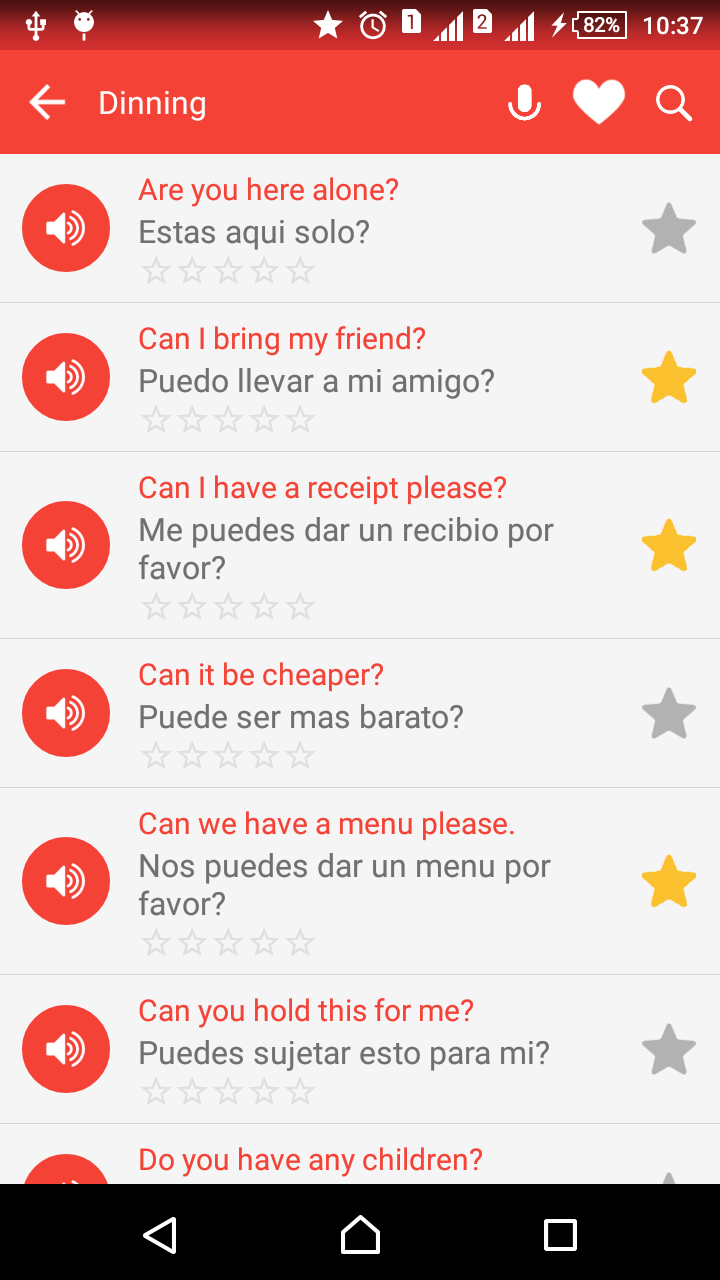Add "Can you hold this for me?" to favorites
This screenshot has height=1280, width=720.
tap(668, 1049)
